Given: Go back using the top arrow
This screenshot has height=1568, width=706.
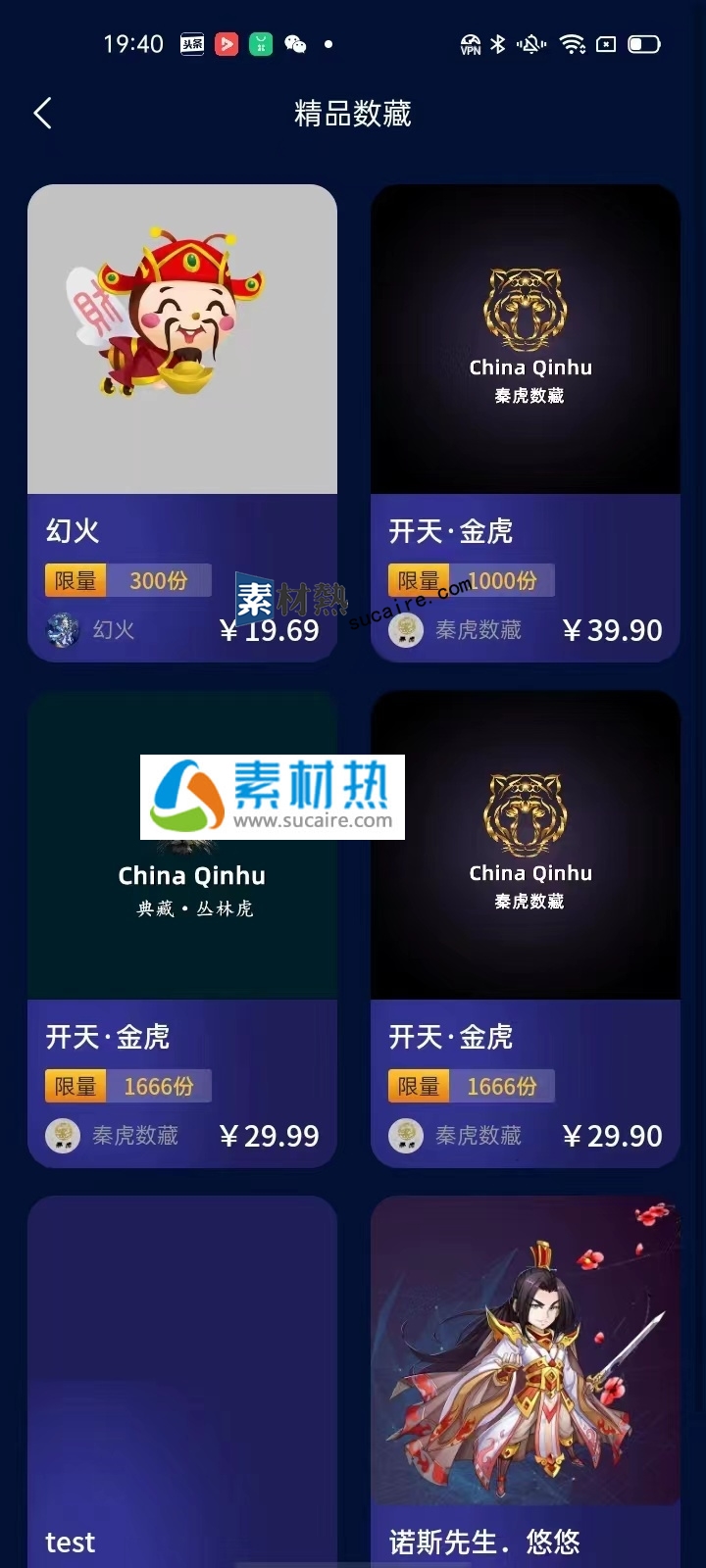Looking at the screenshot, I should coord(42,114).
